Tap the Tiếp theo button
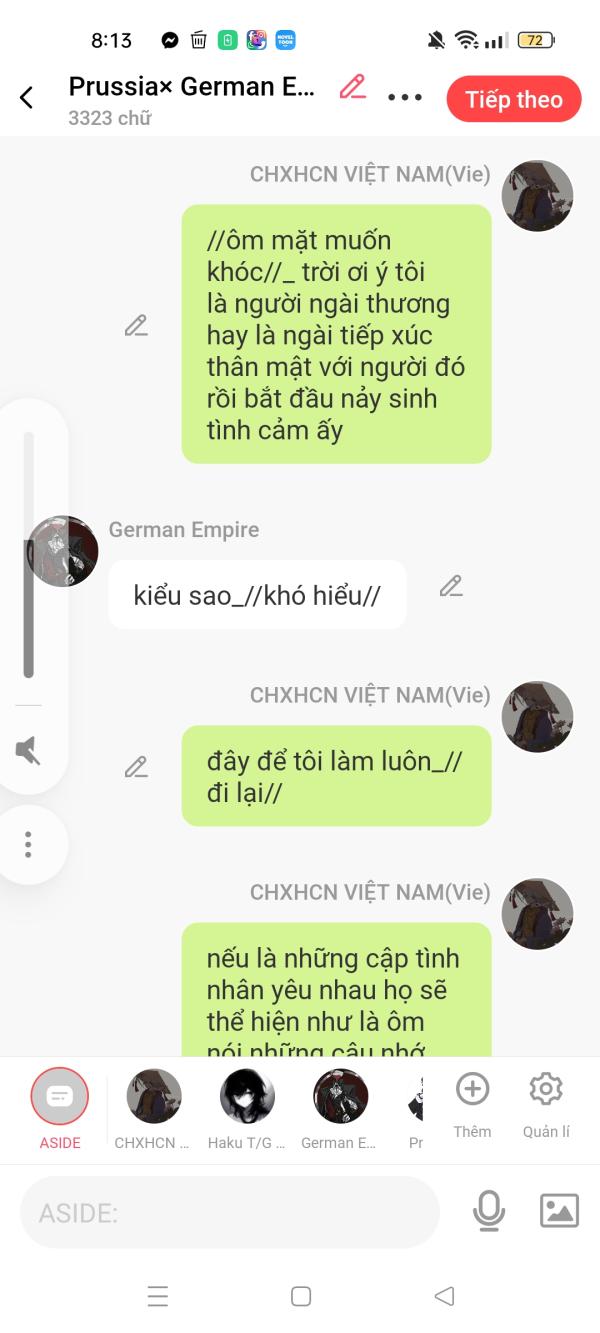Screen dimensions: 600x1333 click(x=514, y=99)
